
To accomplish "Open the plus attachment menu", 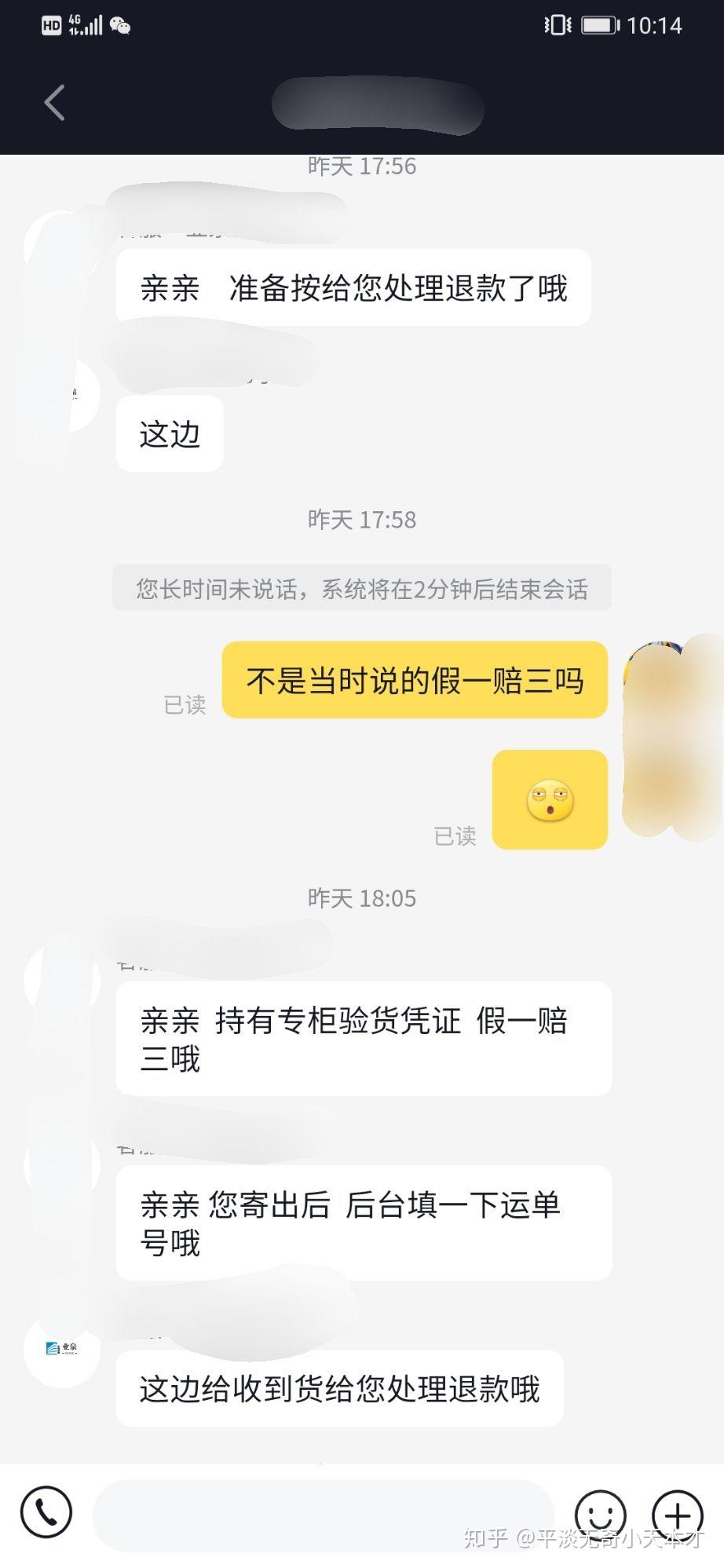I will coord(678,1515).
